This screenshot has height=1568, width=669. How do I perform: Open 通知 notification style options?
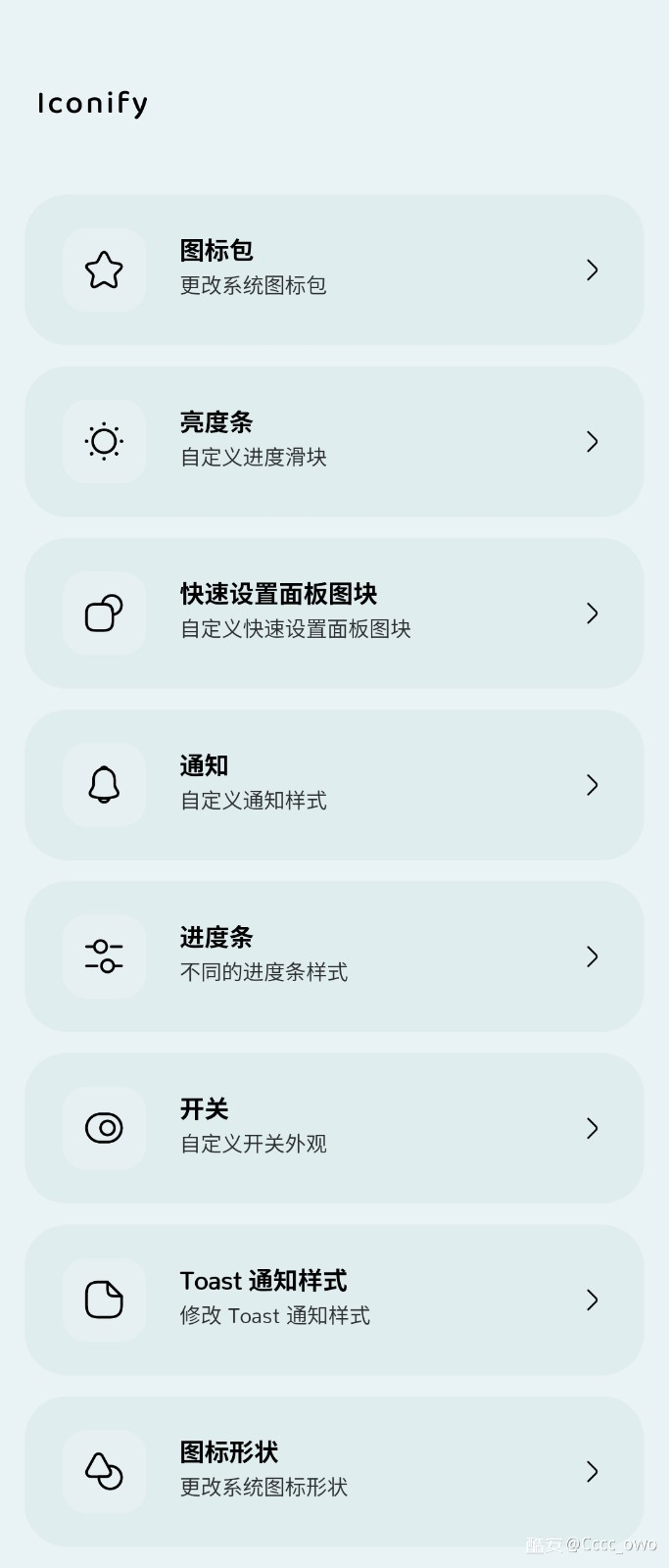tap(333, 784)
